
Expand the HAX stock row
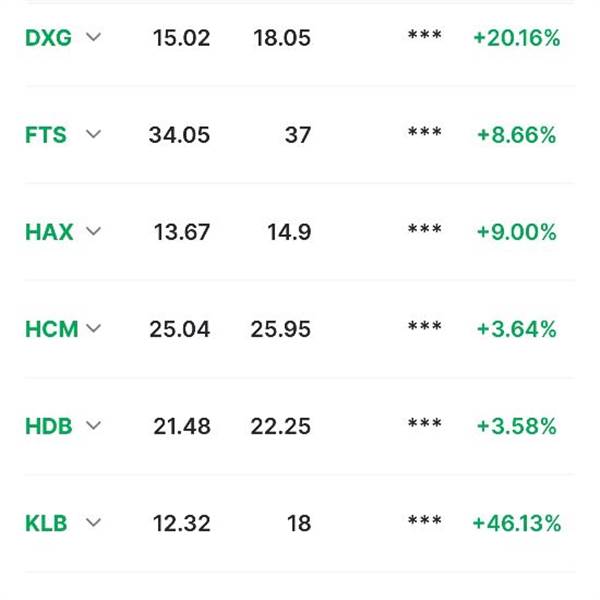pyautogui.click(x=93, y=232)
